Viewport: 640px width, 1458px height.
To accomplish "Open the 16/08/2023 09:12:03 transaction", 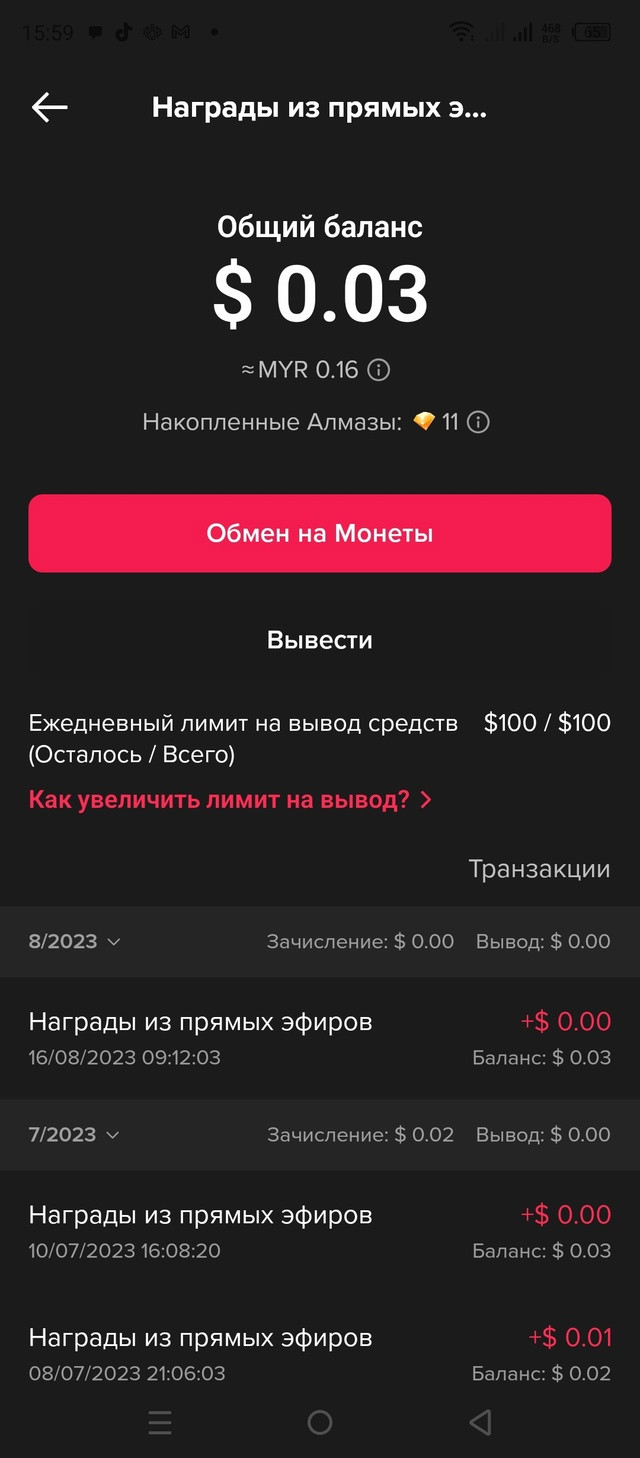I will pos(320,1038).
